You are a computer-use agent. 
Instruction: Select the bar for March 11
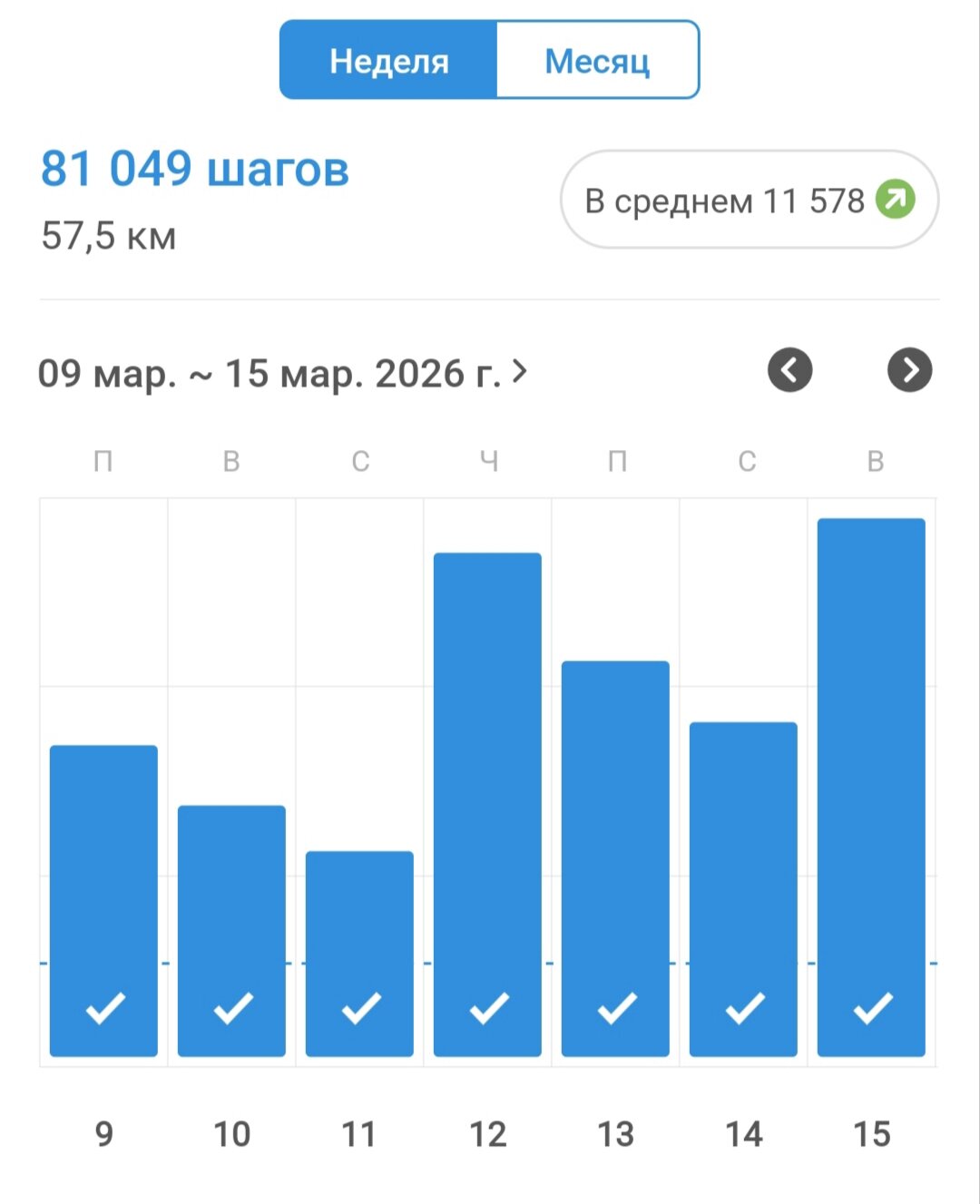click(359, 953)
